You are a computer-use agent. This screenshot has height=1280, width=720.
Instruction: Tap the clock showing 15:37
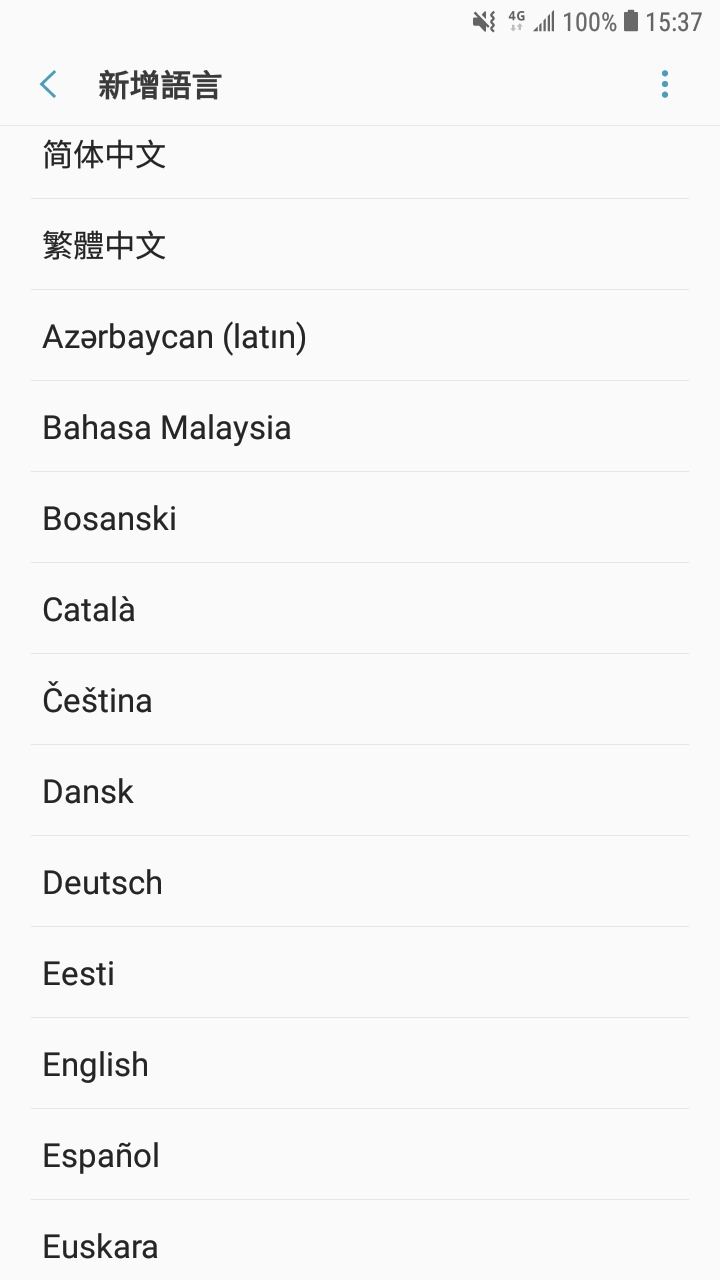point(672,21)
